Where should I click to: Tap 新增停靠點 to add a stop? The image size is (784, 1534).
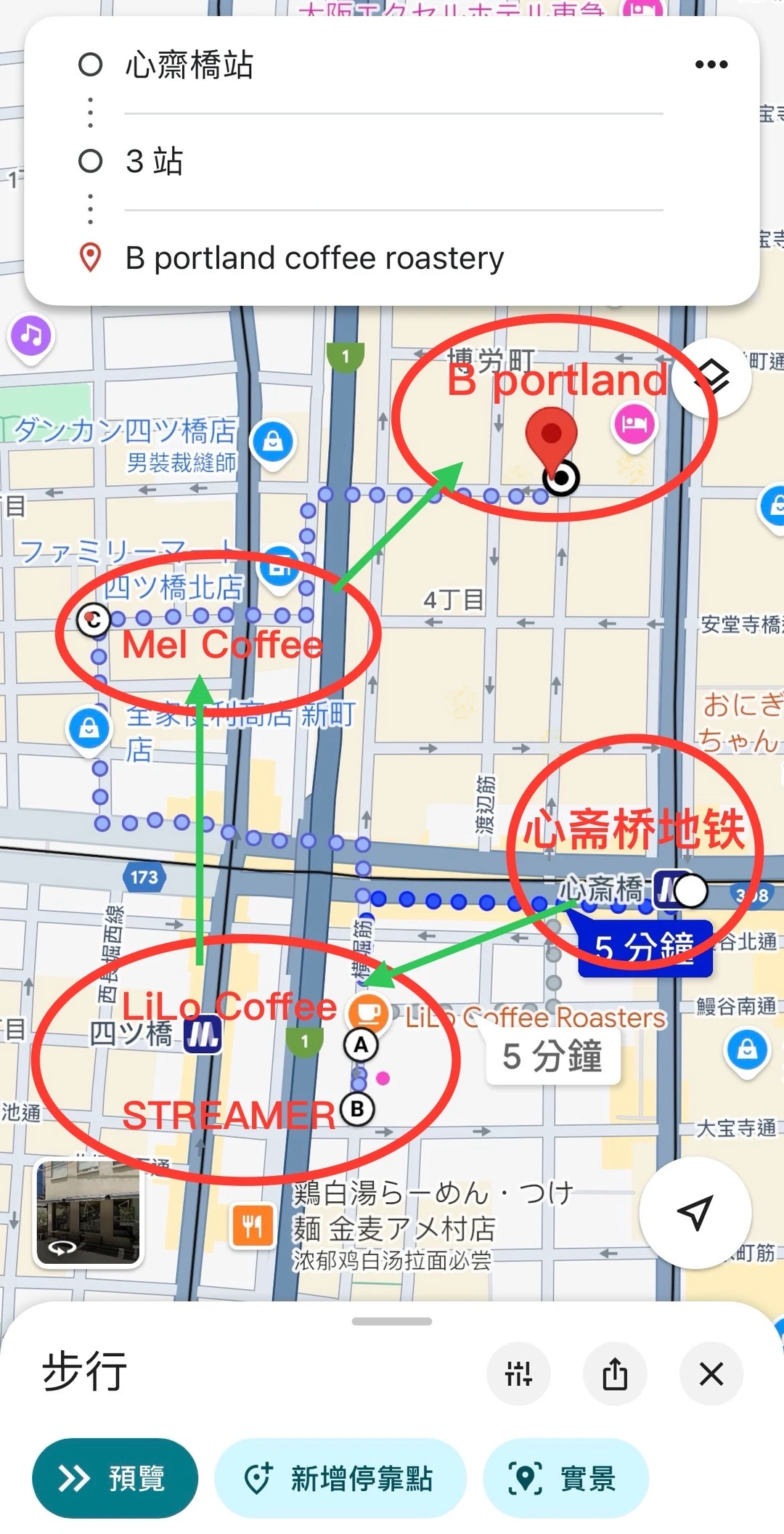(340, 1479)
